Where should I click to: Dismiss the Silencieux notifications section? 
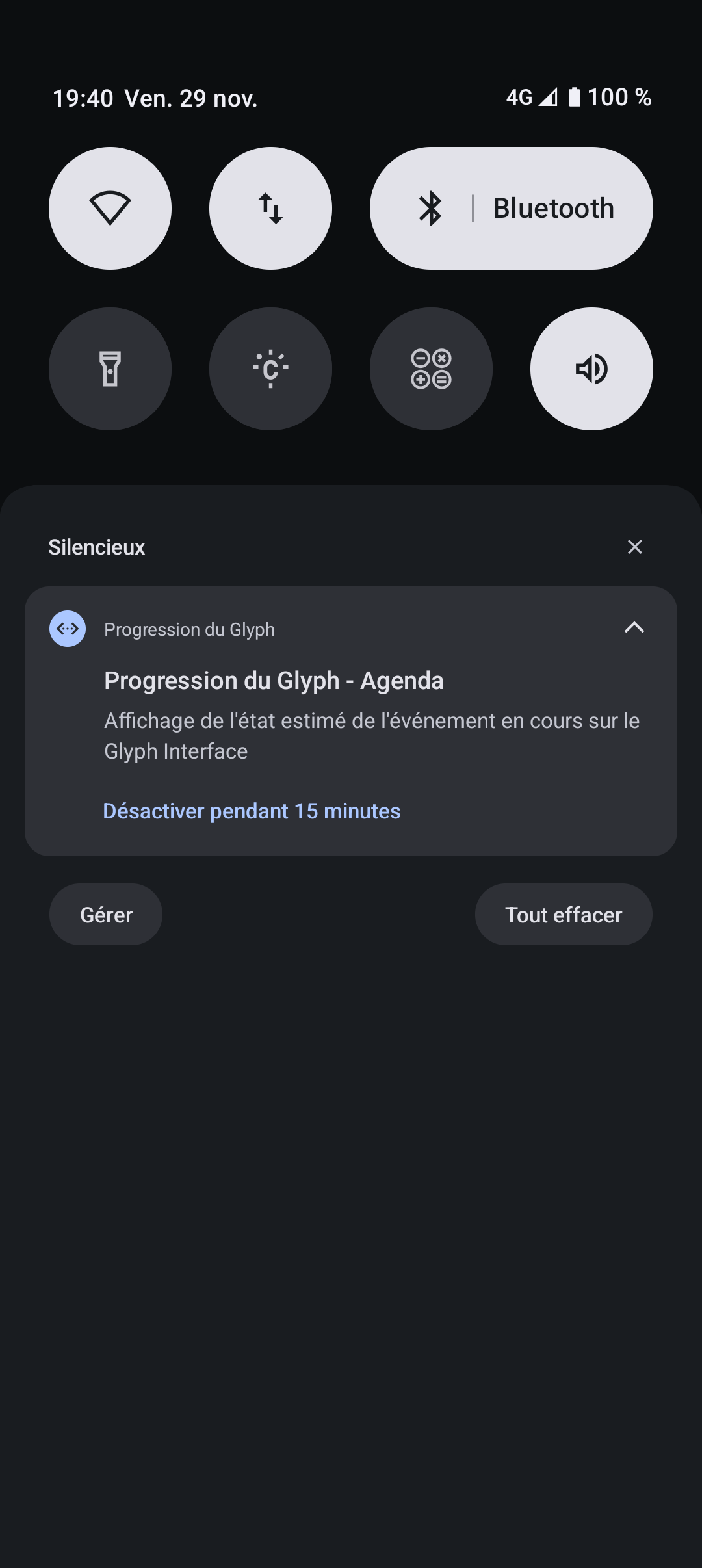pyautogui.click(x=634, y=547)
